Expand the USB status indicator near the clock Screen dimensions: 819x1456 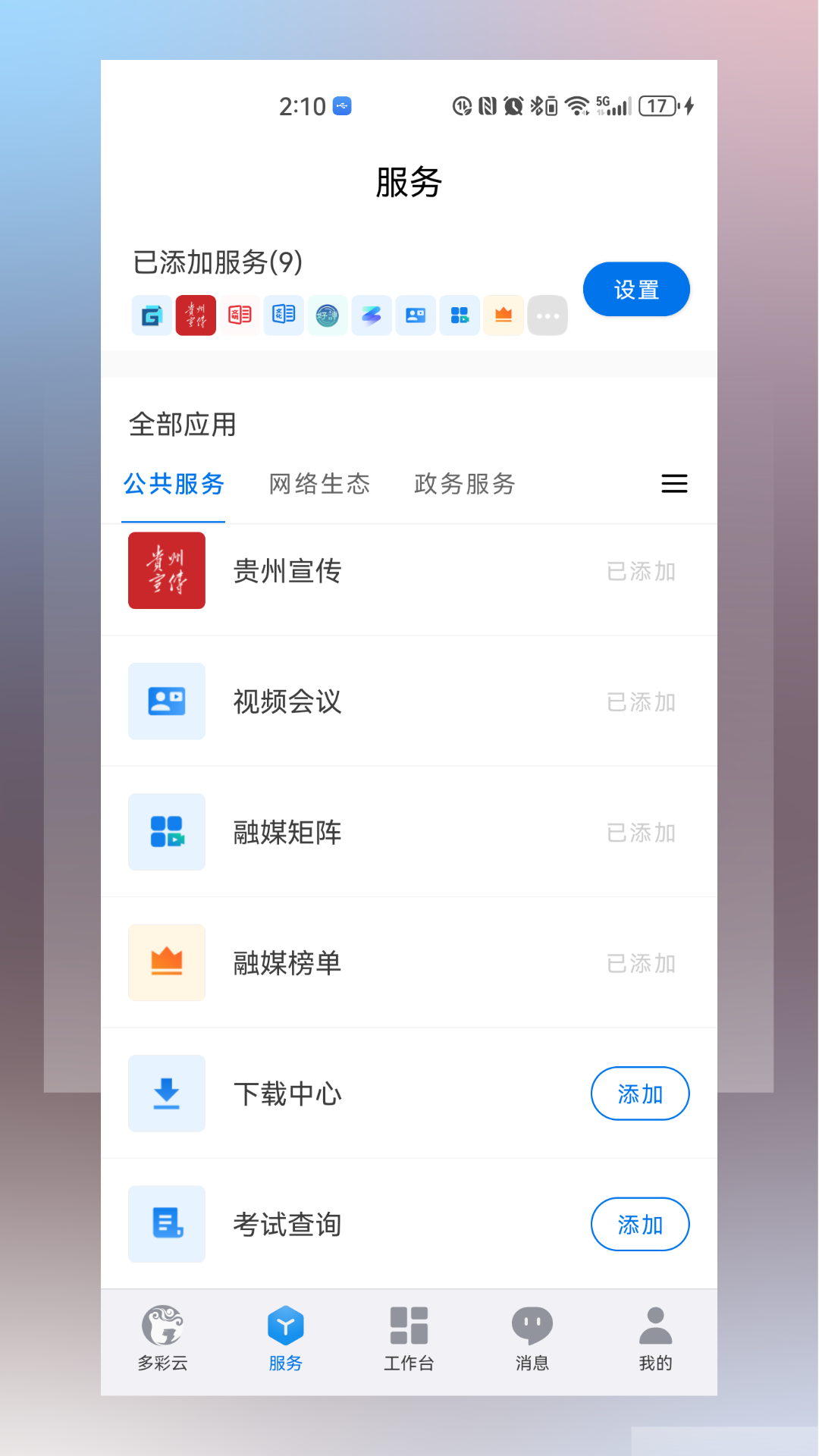click(x=342, y=106)
